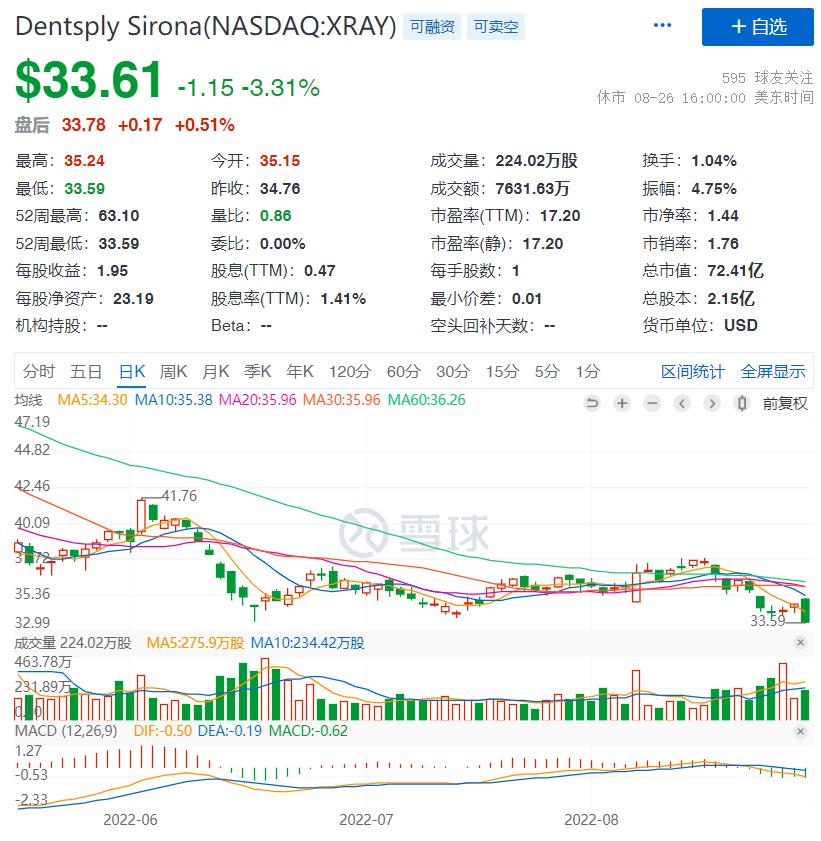Viewport: 821px width, 841px height.
Task: Open the 前复权 adjustment dropdown
Action: [784, 403]
